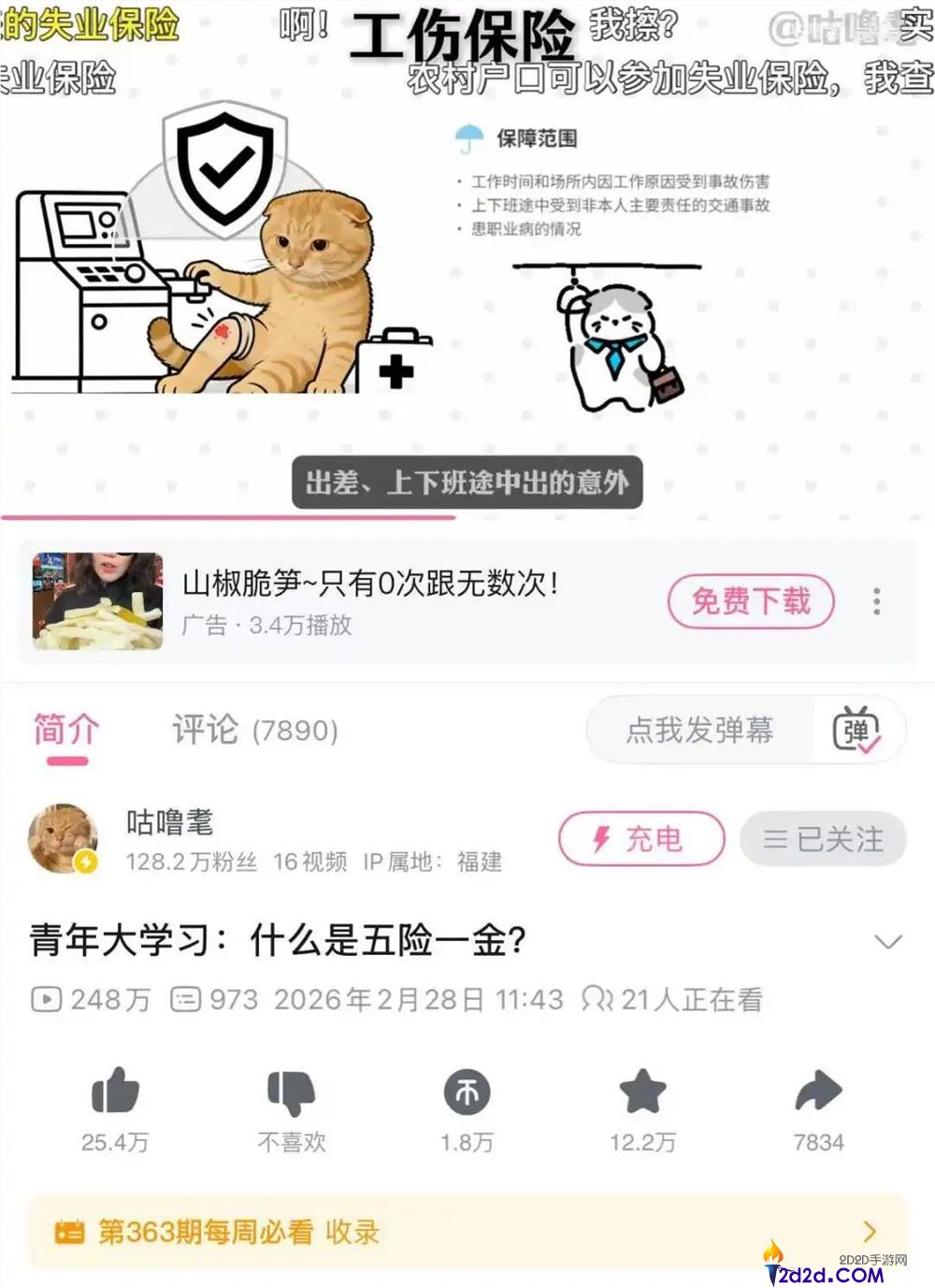Click the 不喜欢 thumbs-down icon
Viewport: 935px width, 1288px height.
290,1093
